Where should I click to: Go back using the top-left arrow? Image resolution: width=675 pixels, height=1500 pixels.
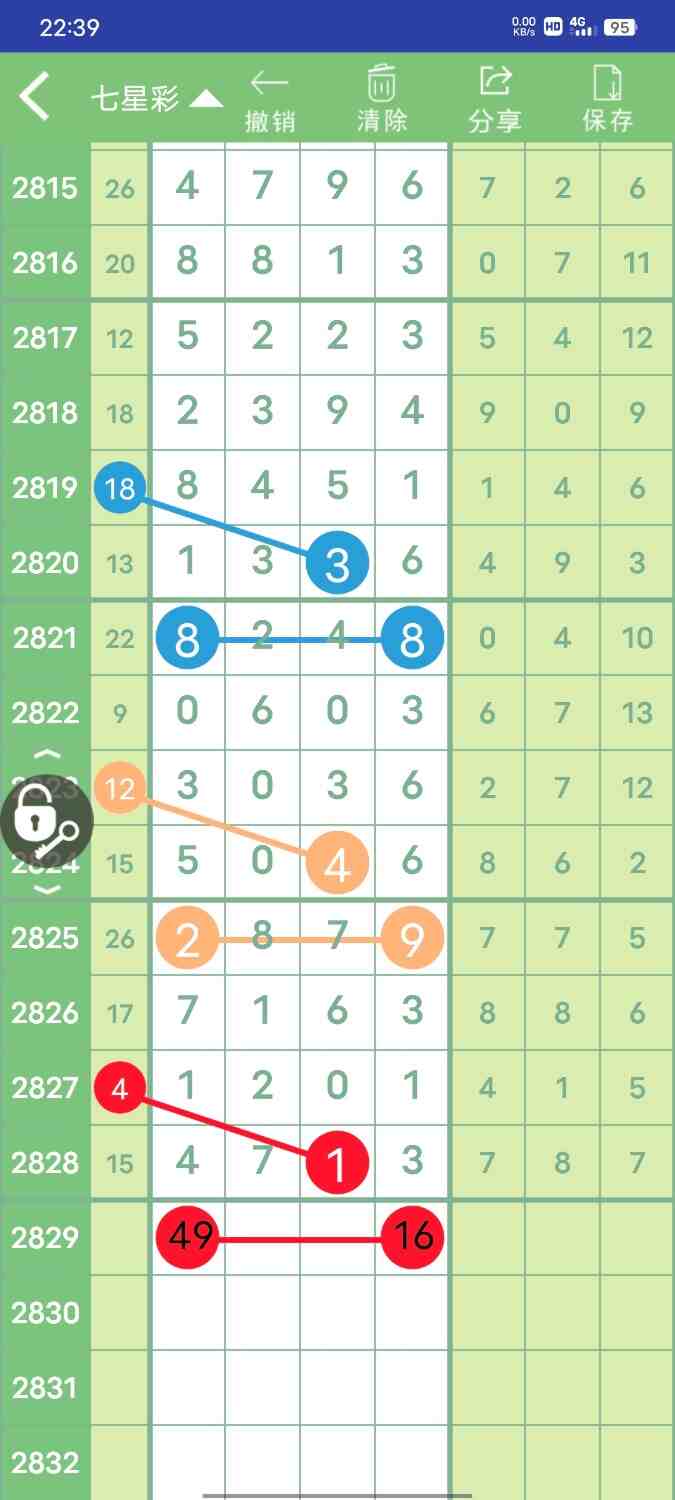click(35, 98)
